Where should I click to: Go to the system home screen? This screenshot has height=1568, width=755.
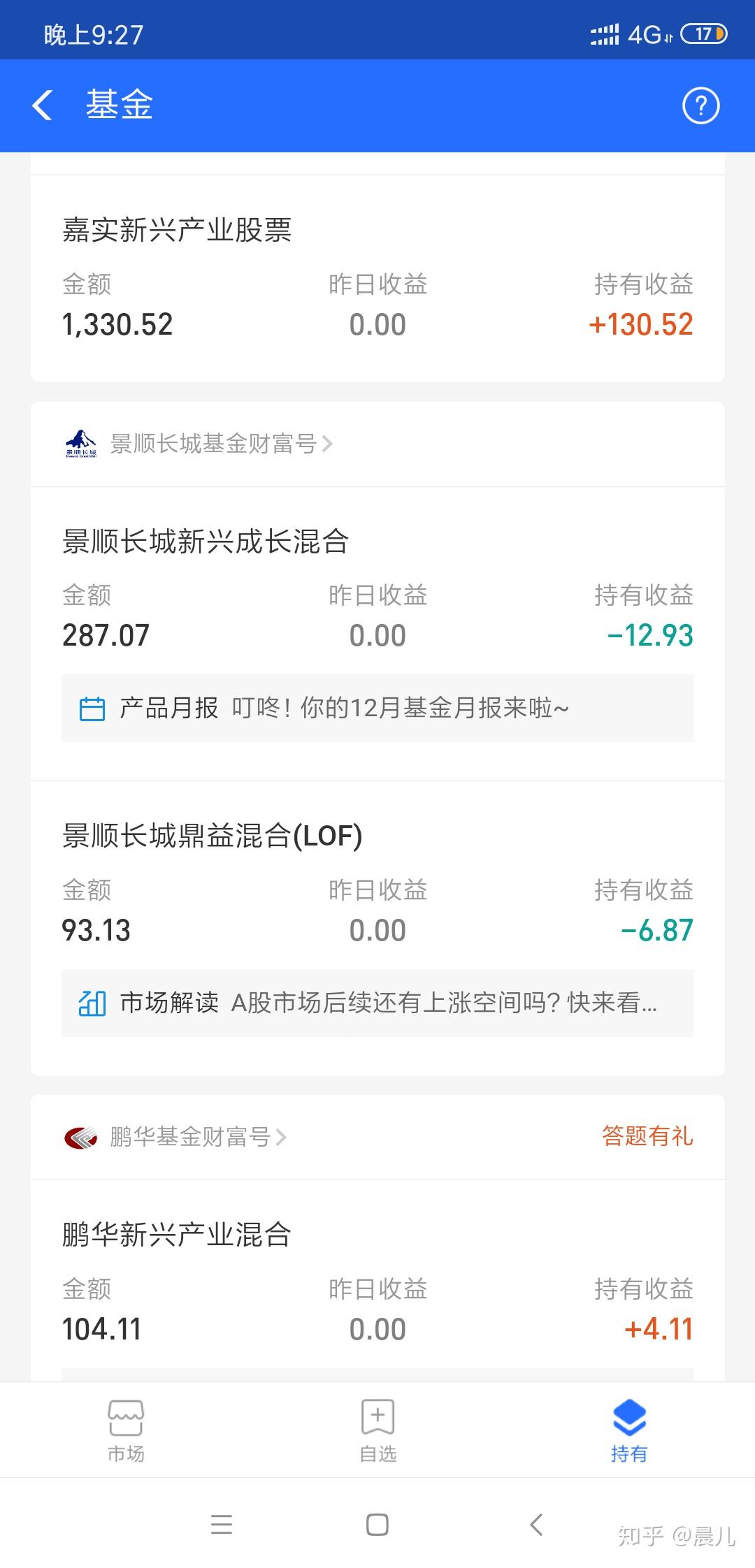(x=377, y=1525)
